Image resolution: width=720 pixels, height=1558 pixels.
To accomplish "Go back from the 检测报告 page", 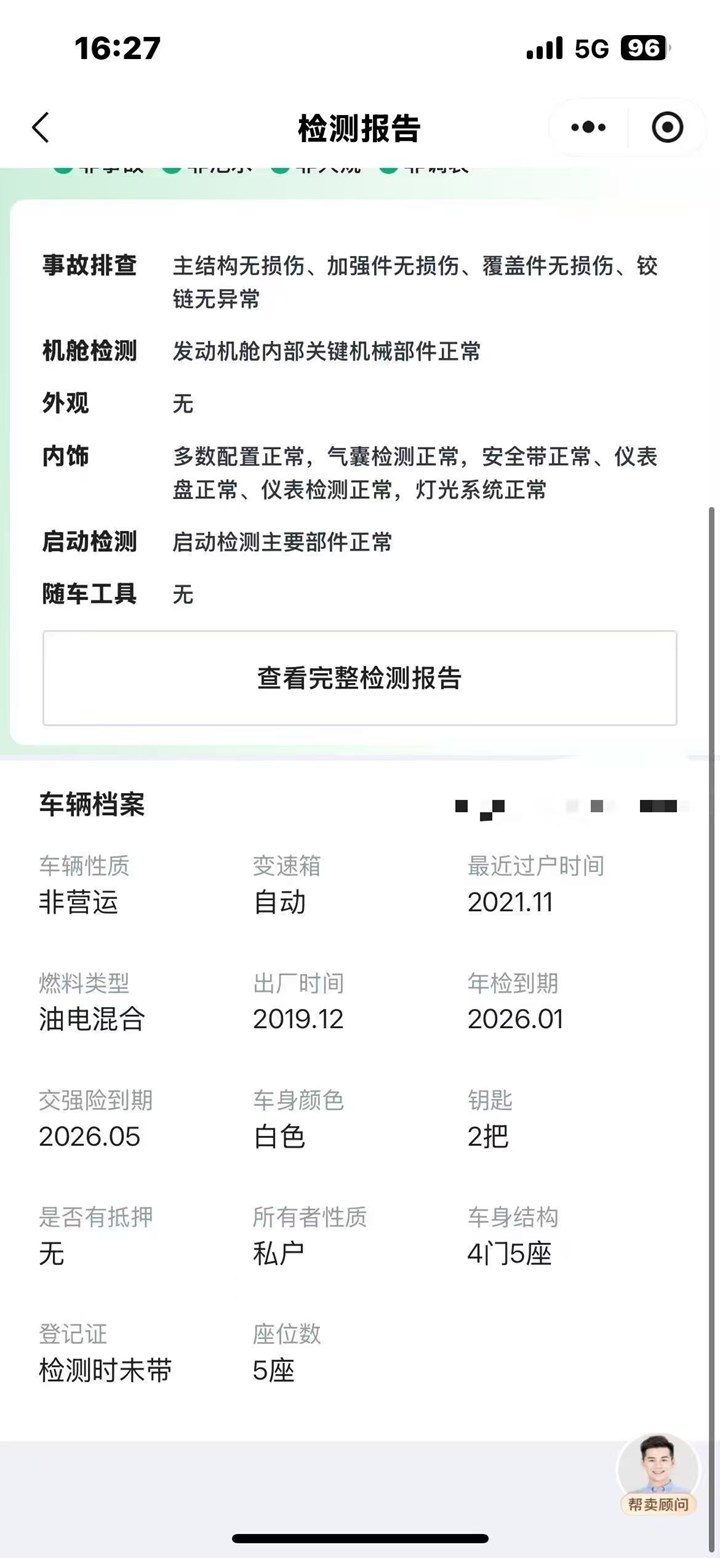I will tap(40, 128).
